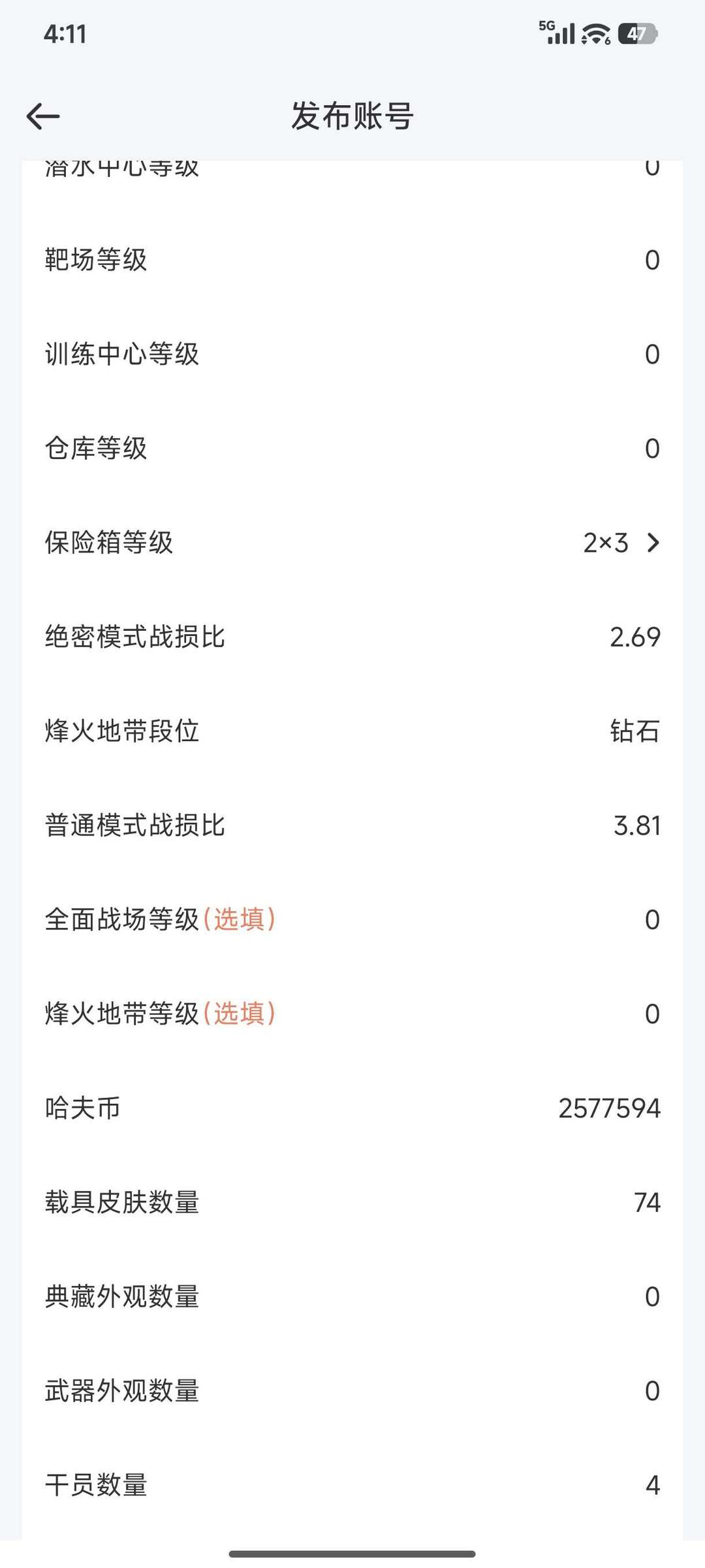
Task: Edit the 普通模式战损比 value 3.81
Action: (x=634, y=825)
